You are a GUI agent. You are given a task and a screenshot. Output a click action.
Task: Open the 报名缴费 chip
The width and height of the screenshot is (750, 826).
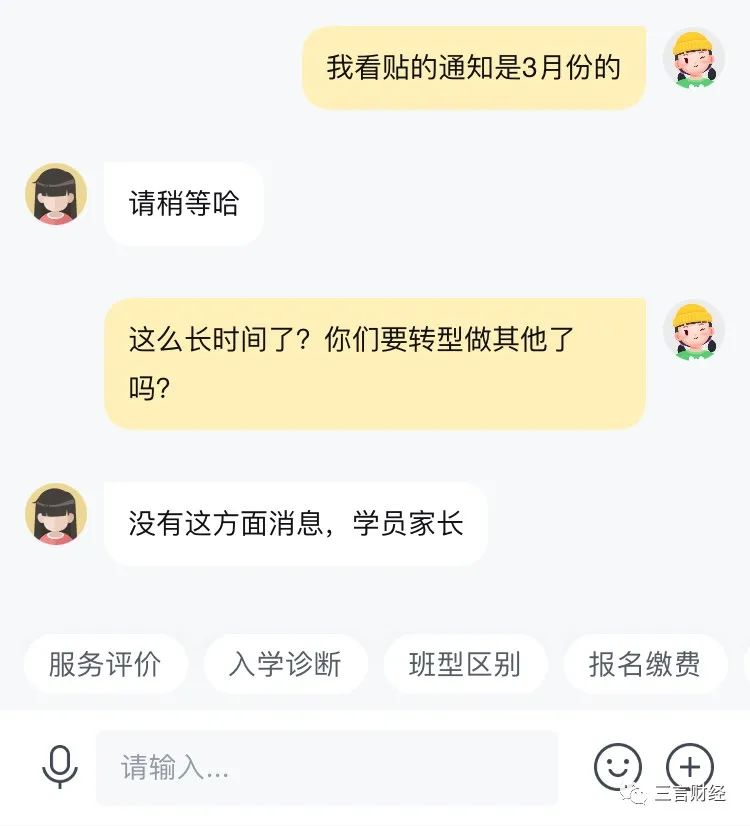(x=644, y=664)
